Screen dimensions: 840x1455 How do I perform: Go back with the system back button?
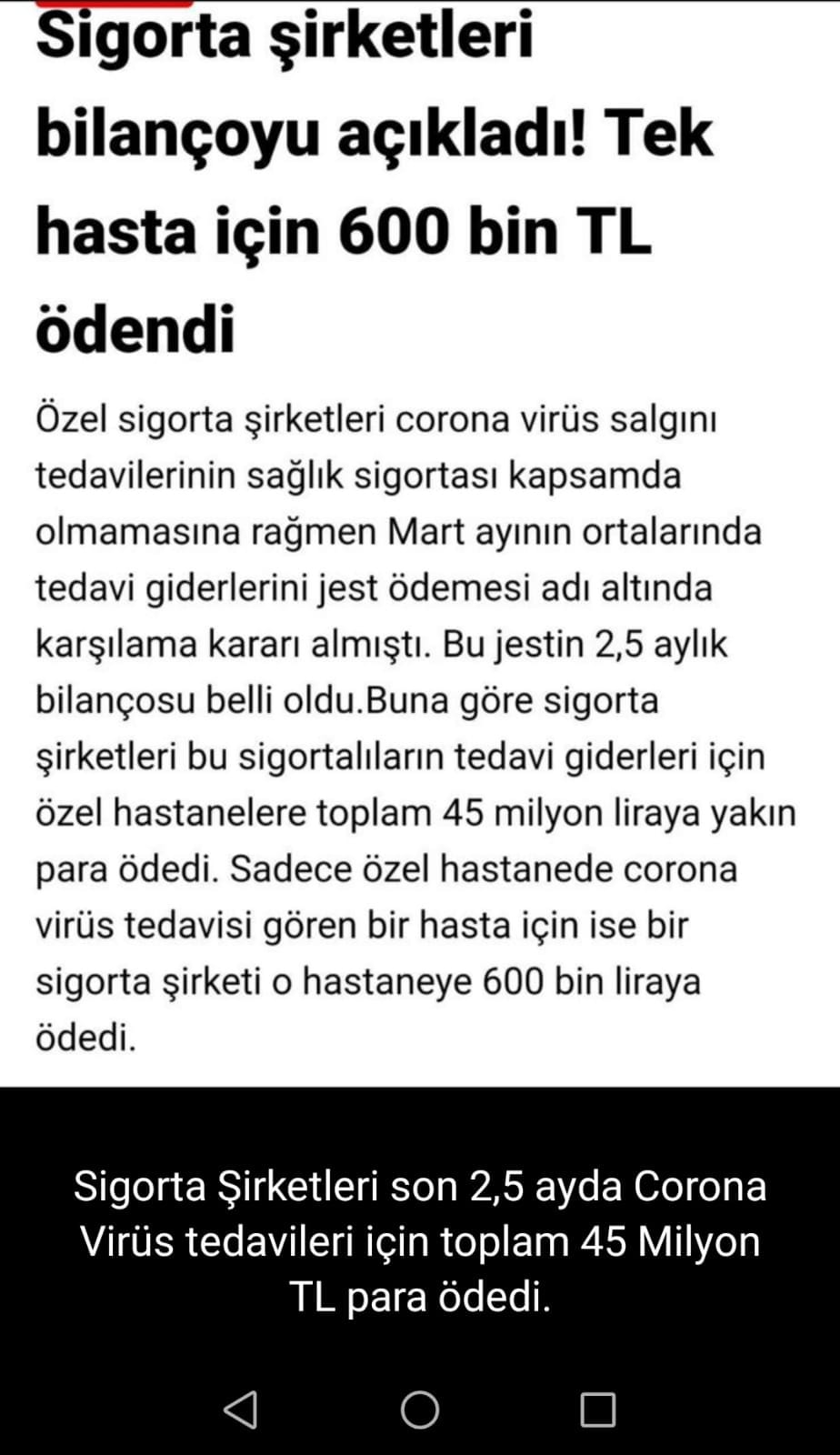click(x=241, y=1410)
